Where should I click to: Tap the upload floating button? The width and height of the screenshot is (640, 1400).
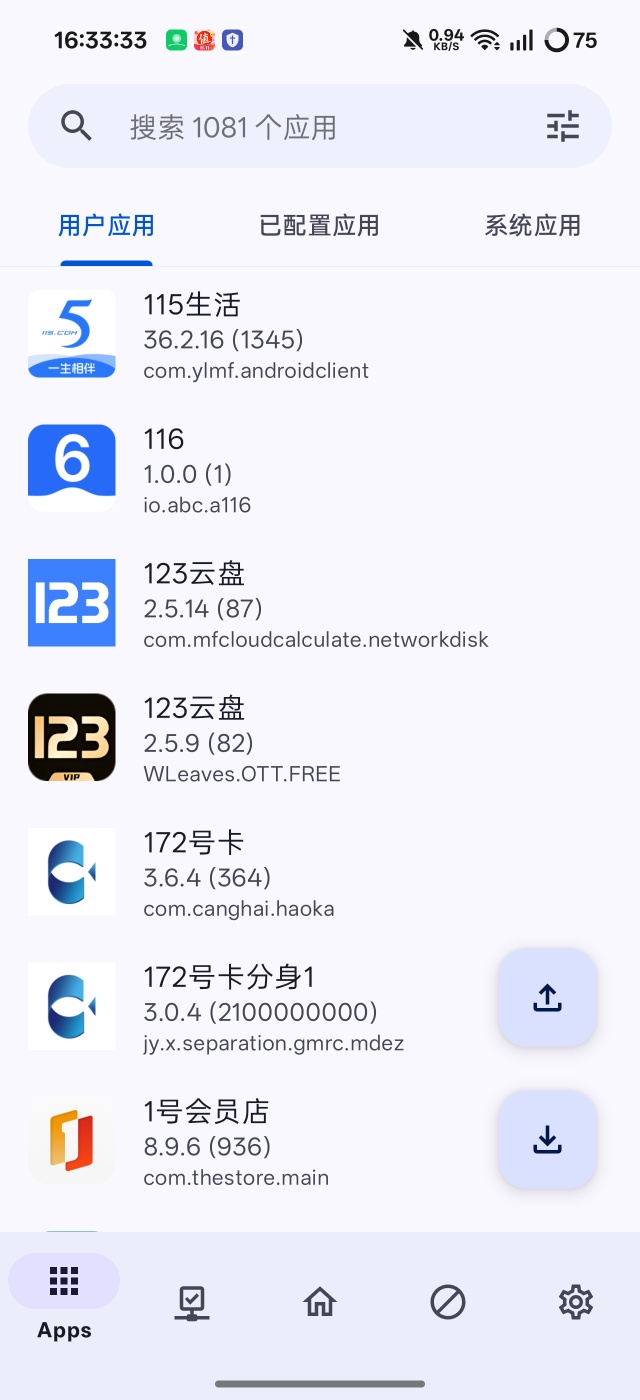[548, 998]
